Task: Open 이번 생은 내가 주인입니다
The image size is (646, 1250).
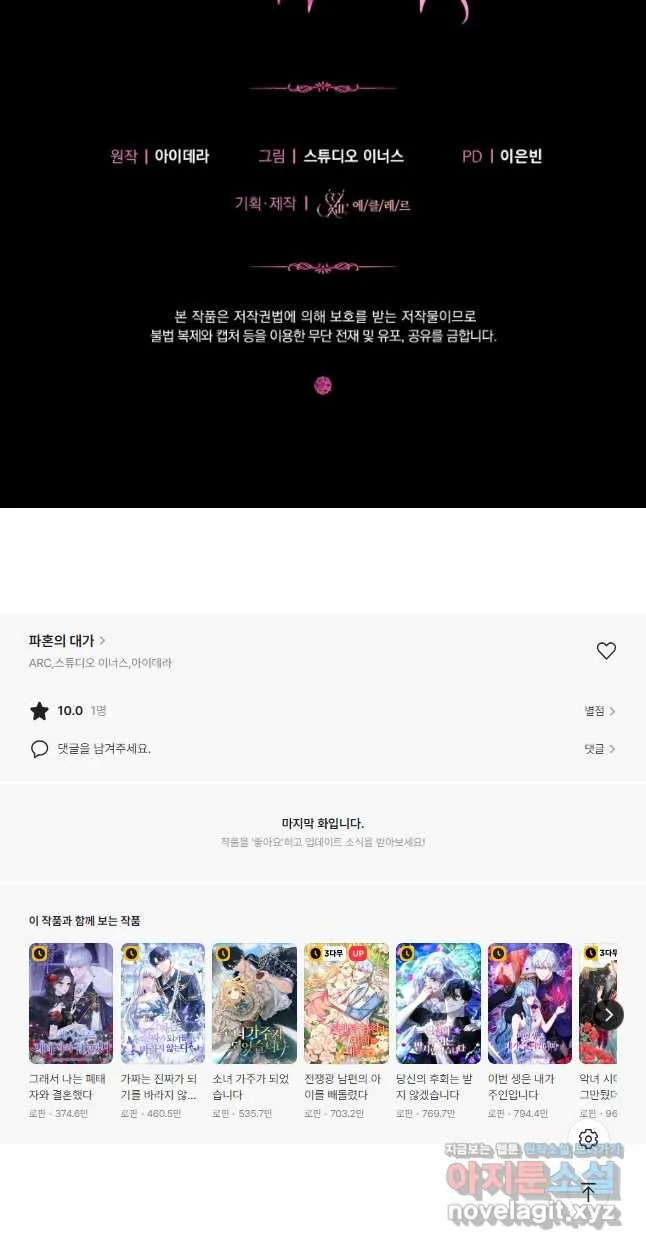Action: pos(529,1003)
